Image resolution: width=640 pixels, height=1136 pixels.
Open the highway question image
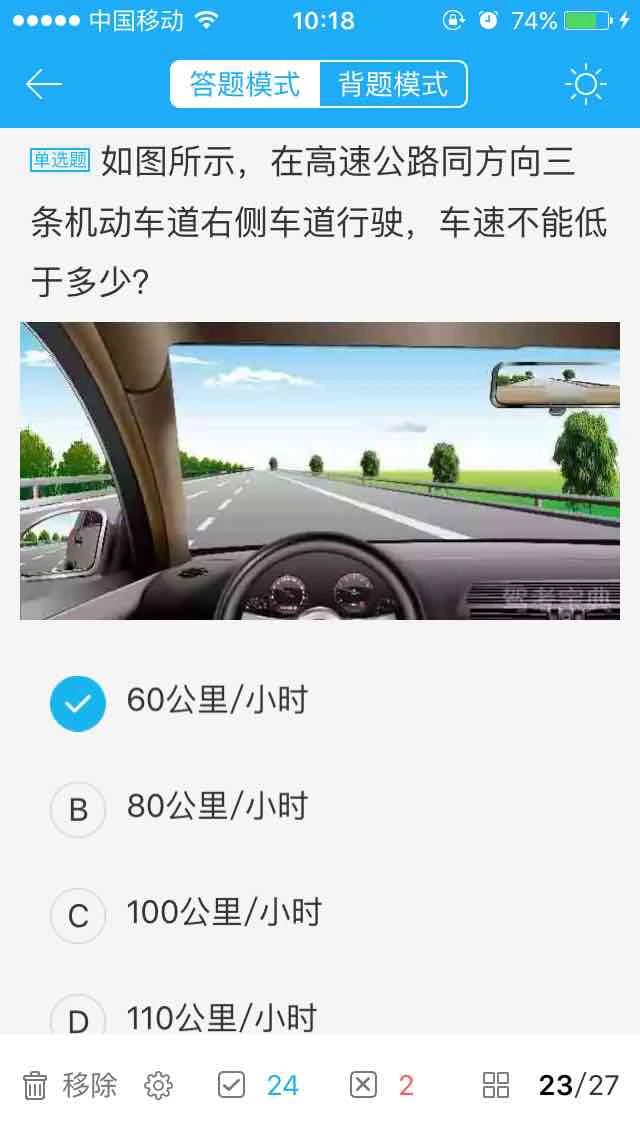[320, 470]
